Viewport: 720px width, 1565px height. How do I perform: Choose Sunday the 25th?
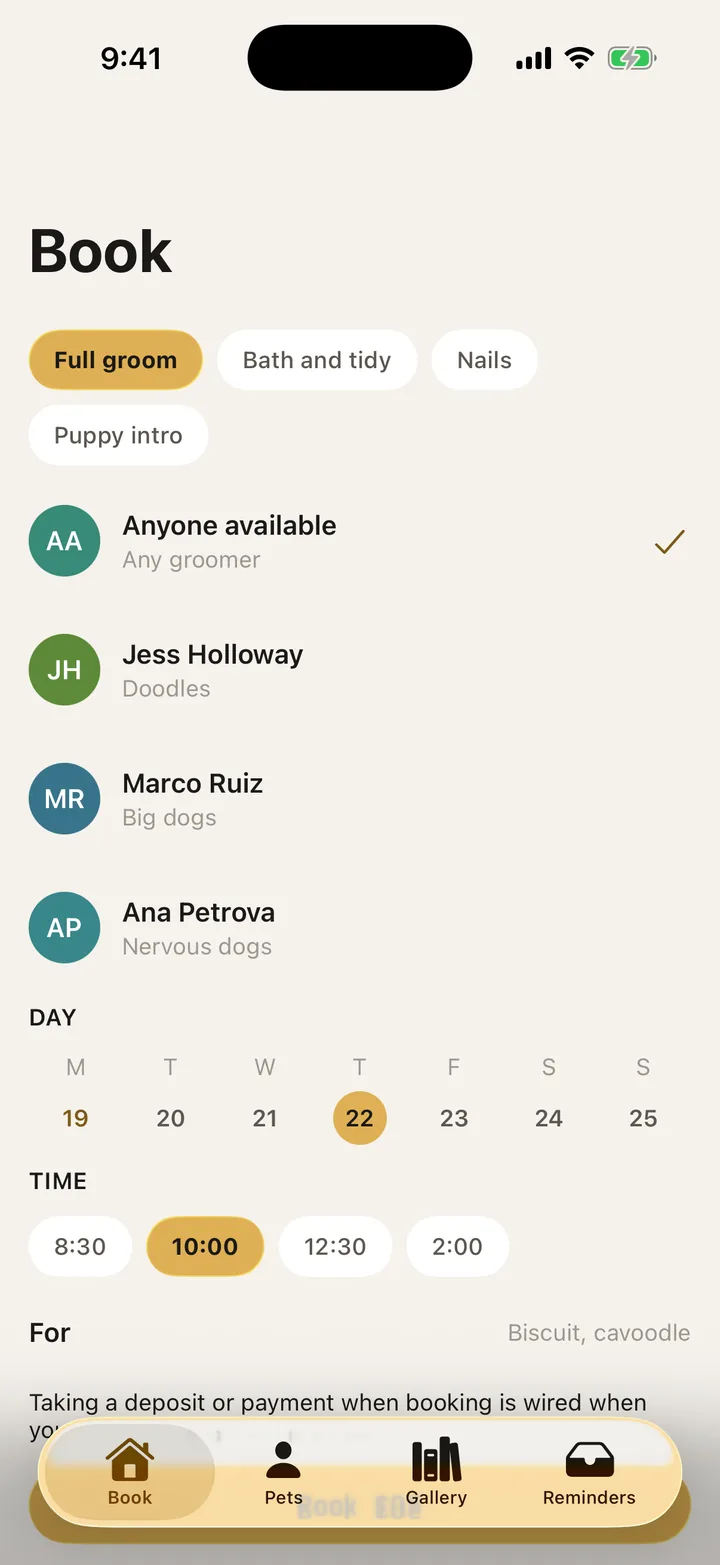click(643, 1118)
